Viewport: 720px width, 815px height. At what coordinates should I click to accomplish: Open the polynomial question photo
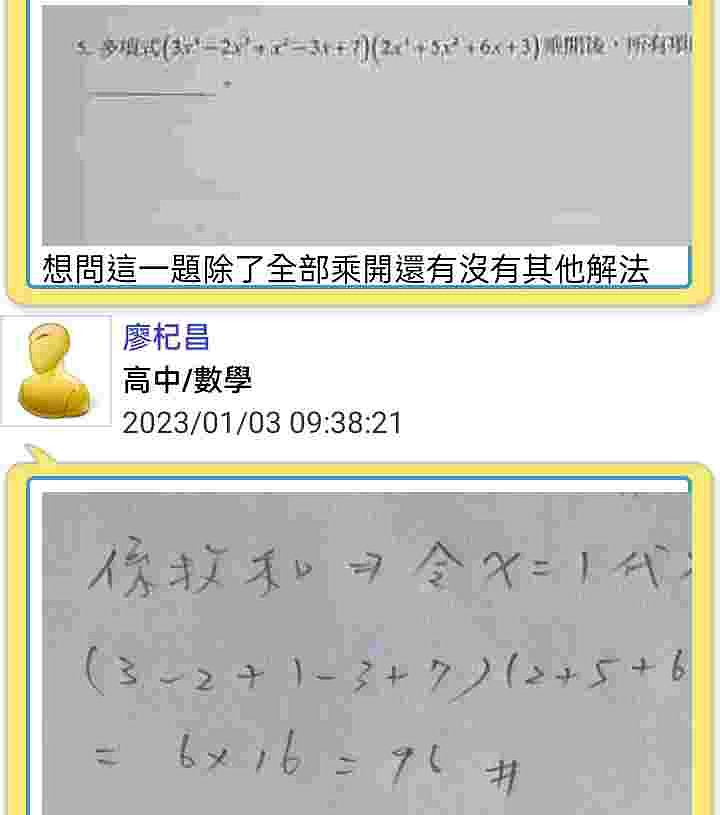click(x=366, y=125)
